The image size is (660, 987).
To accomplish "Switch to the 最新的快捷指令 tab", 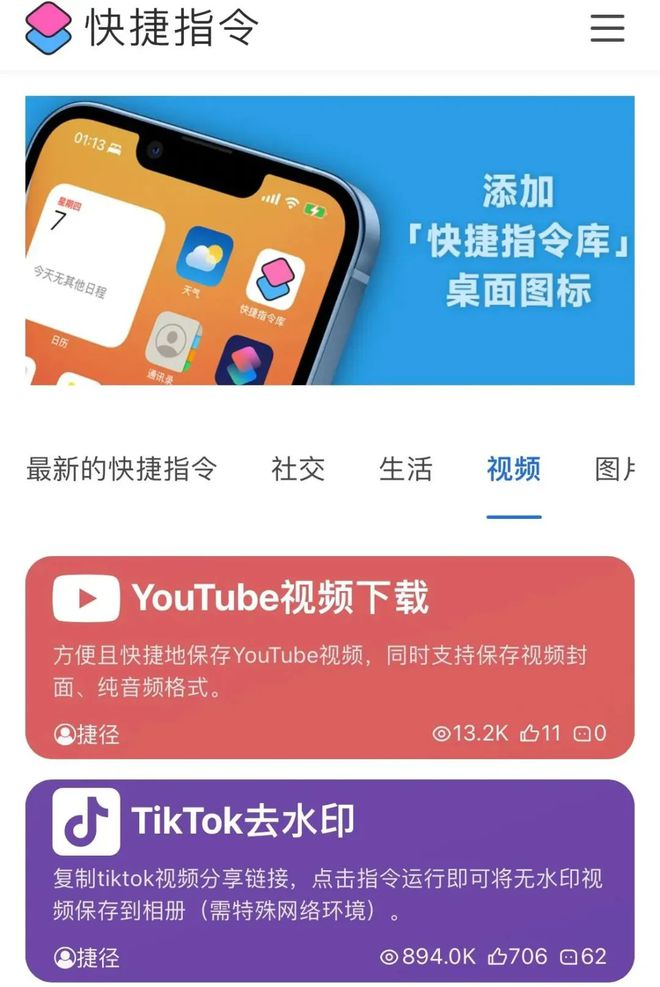I will pyautogui.click(x=121, y=468).
